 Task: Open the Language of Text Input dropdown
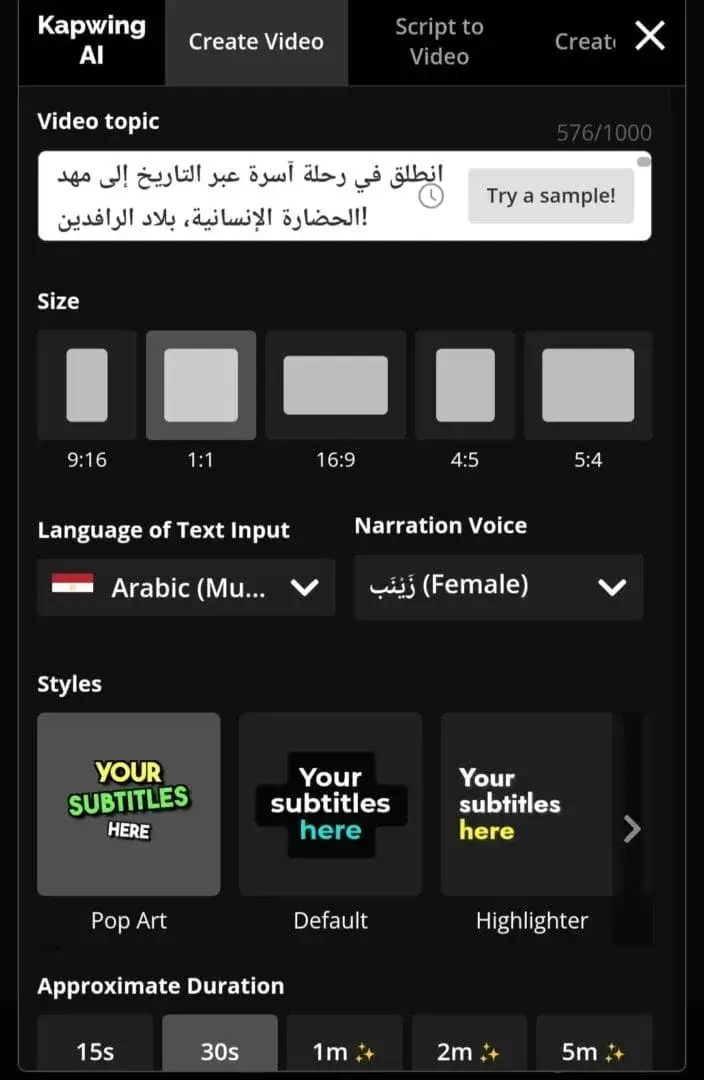186,587
